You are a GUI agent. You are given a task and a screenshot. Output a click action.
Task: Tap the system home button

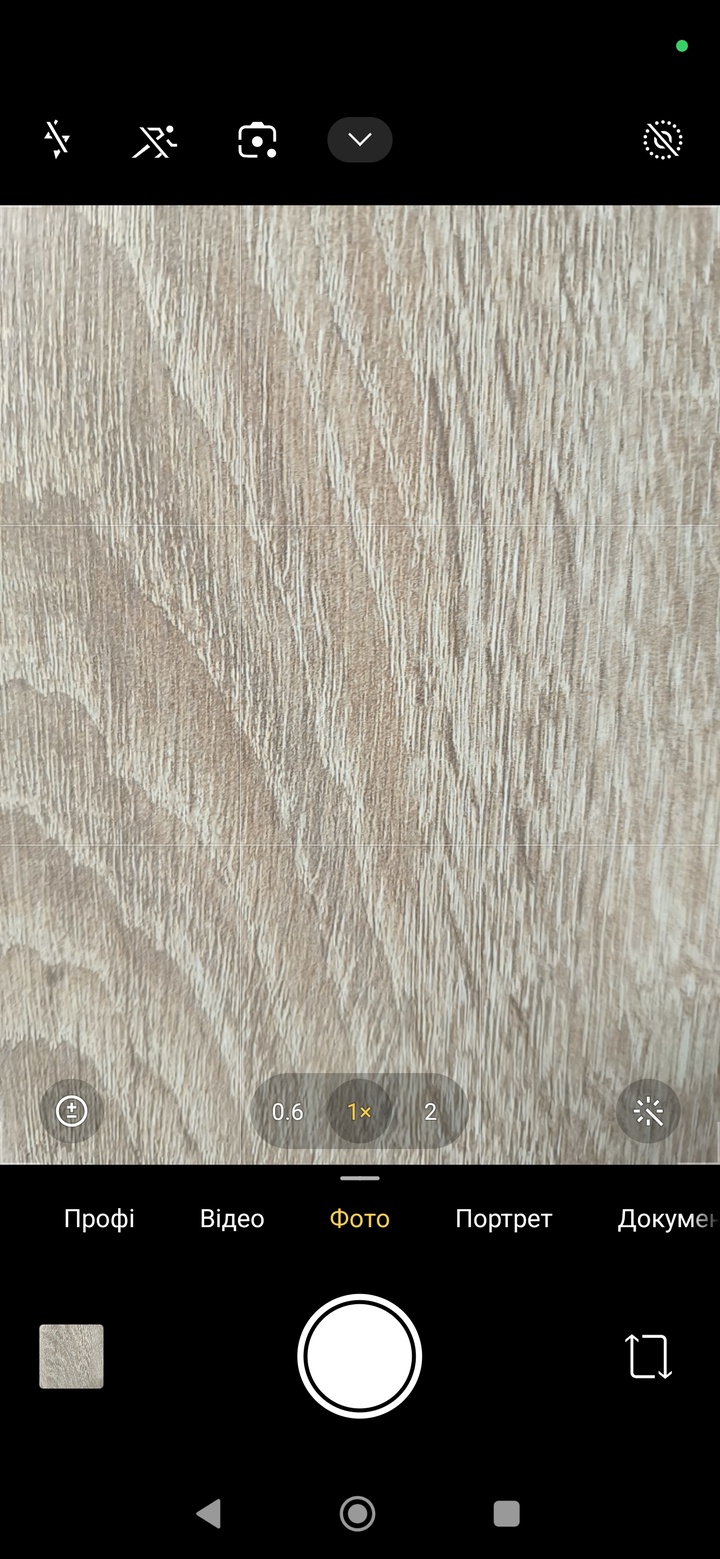(358, 1514)
